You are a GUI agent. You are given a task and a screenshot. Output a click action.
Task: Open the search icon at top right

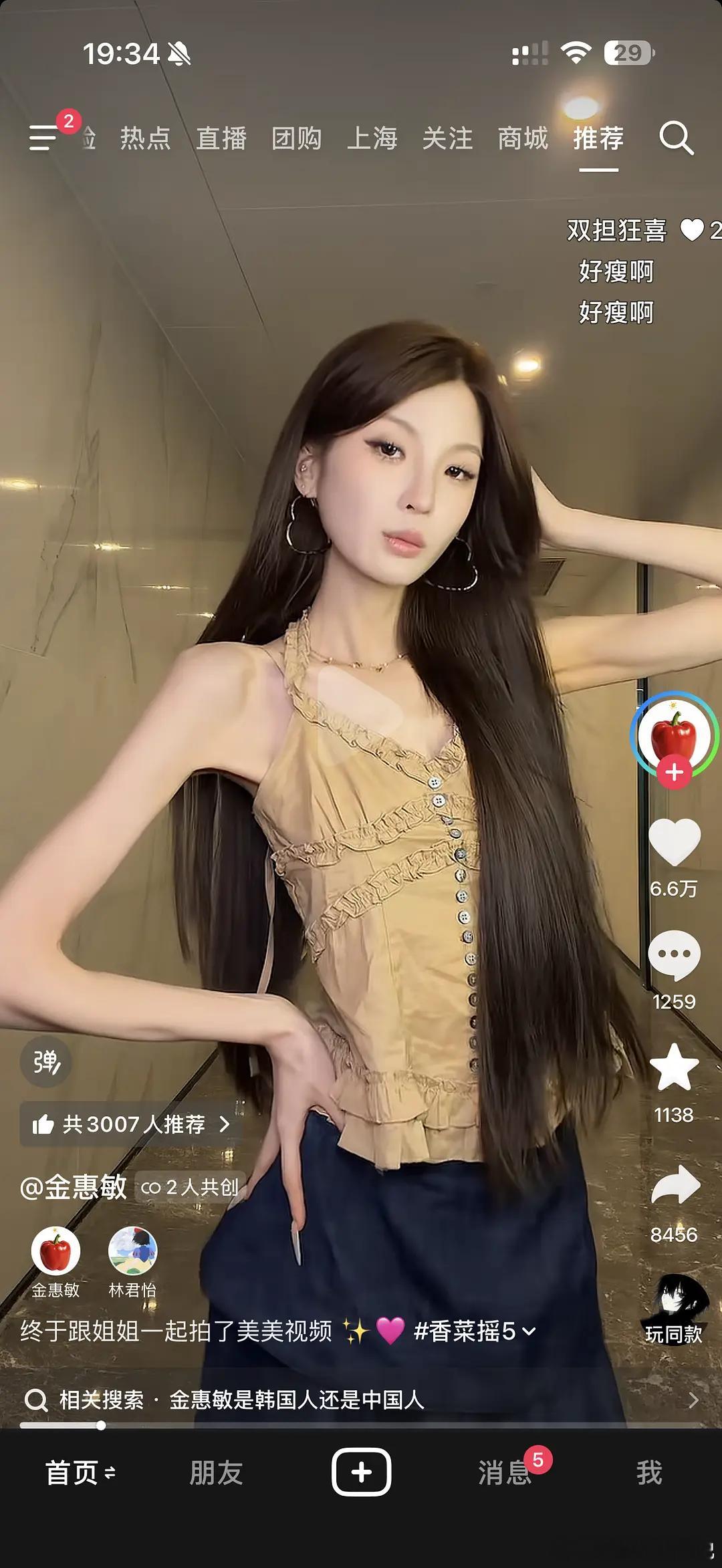point(678,139)
